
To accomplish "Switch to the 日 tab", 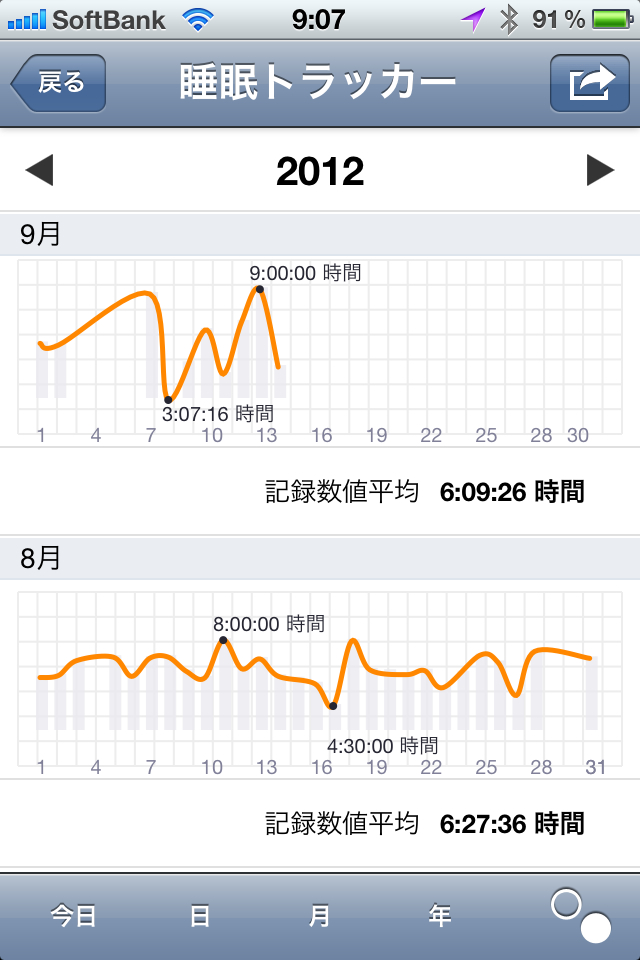I will pyautogui.click(x=200, y=916).
